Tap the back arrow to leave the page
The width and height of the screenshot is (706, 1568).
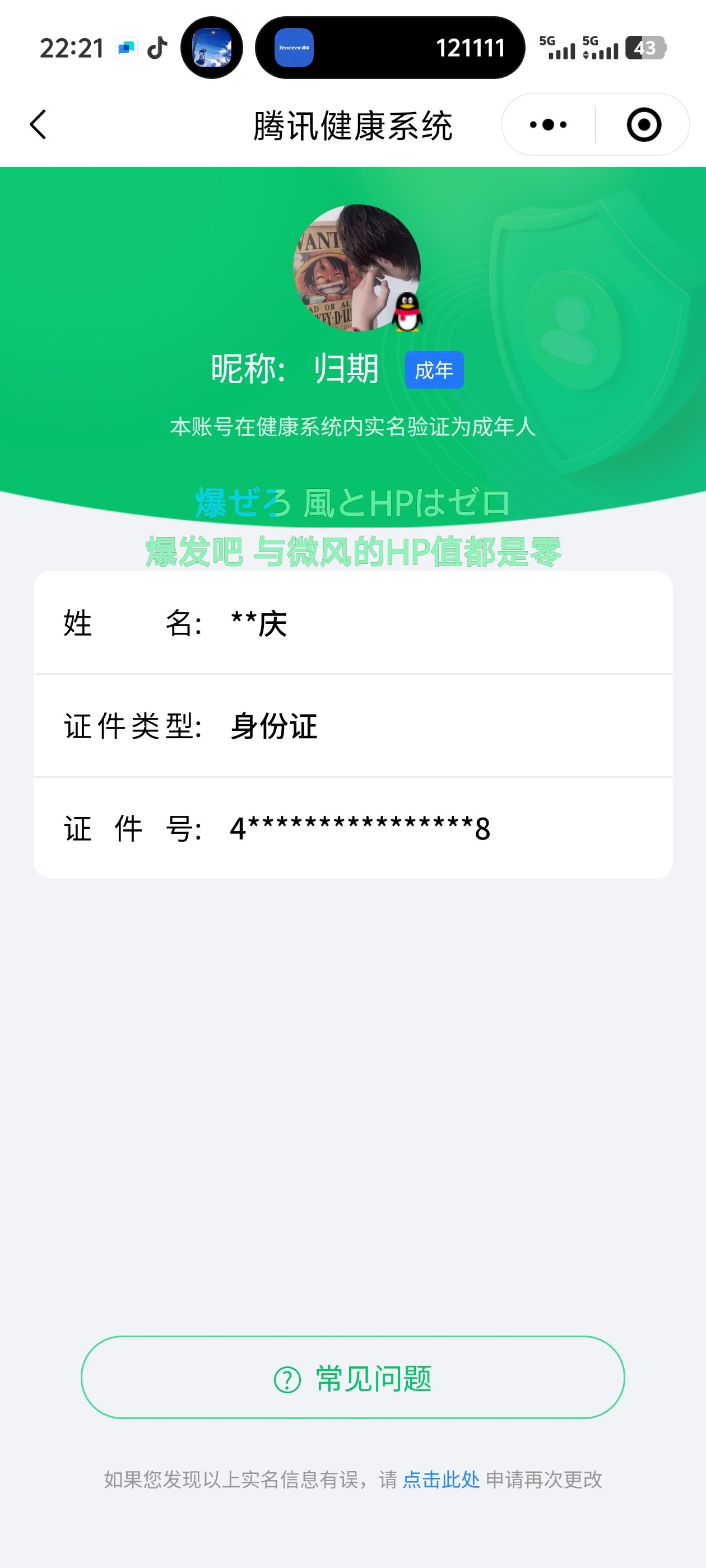38,124
